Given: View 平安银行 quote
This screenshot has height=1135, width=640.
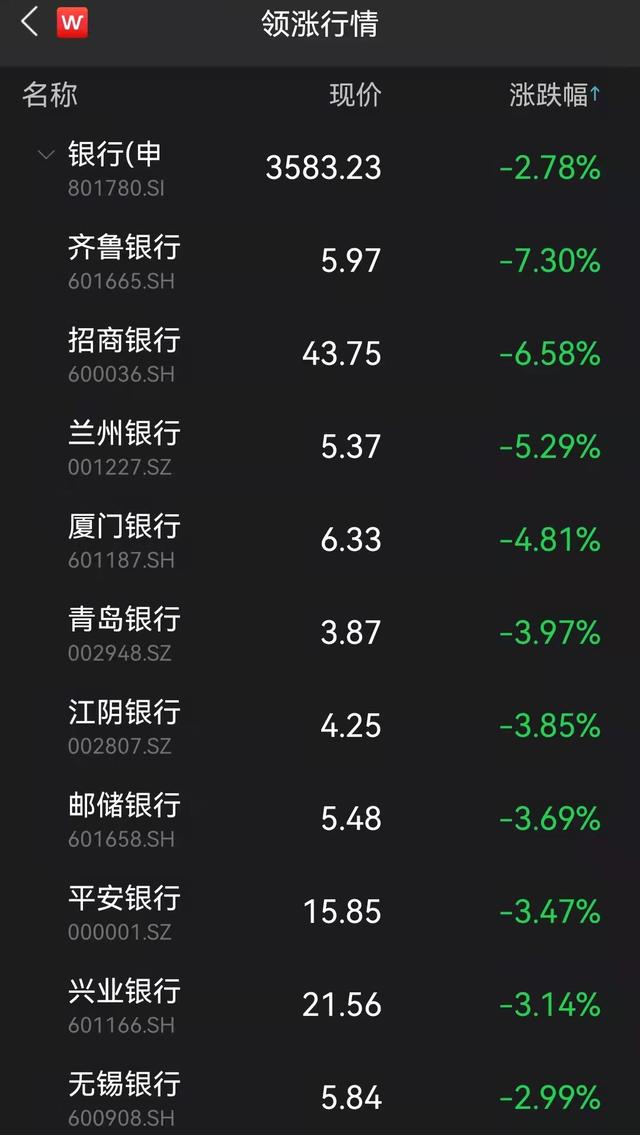Looking at the screenshot, I should coord(320,911).
